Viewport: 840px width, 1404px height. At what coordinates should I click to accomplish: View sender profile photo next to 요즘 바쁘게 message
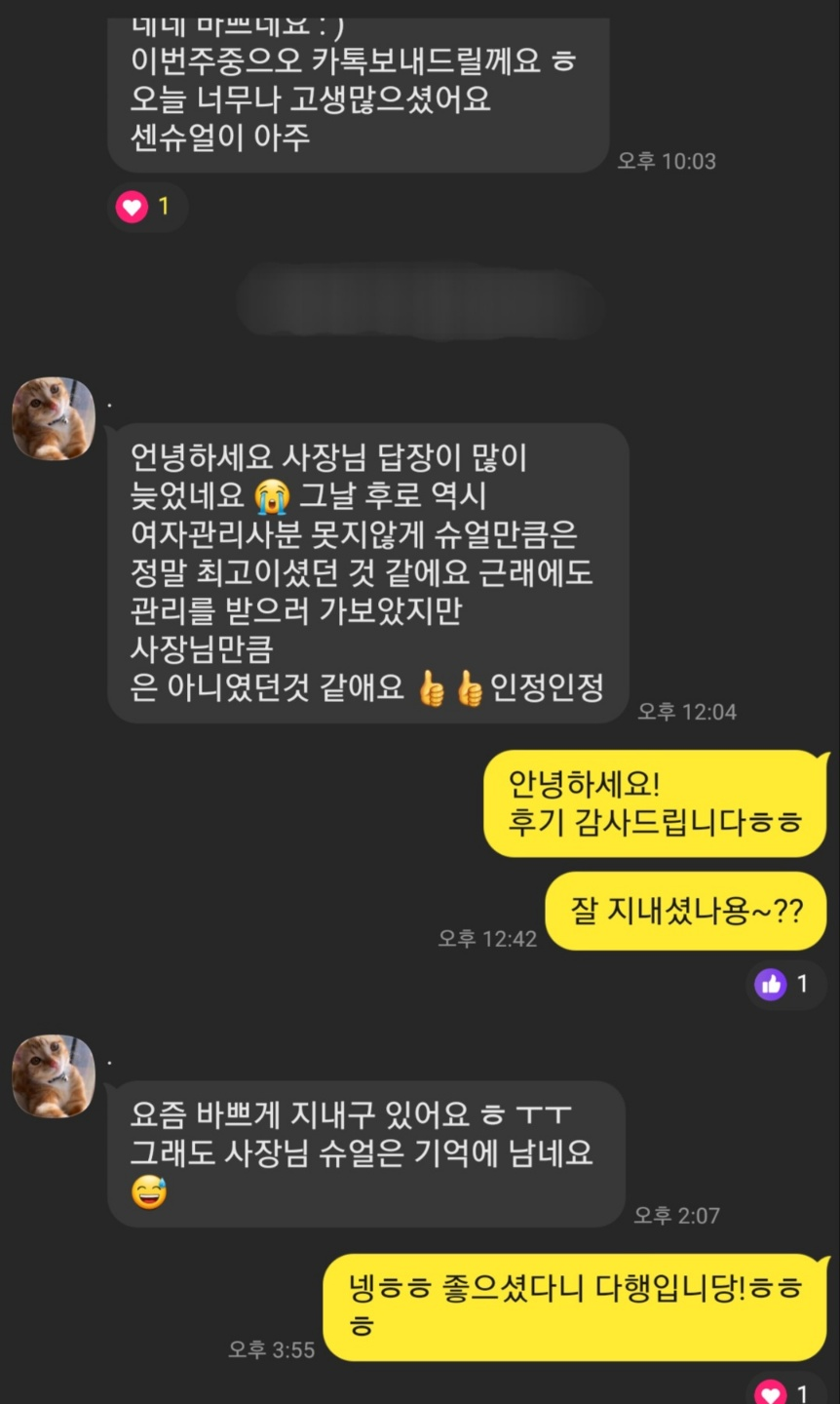pyautogui.click(x=54, y=1076)
